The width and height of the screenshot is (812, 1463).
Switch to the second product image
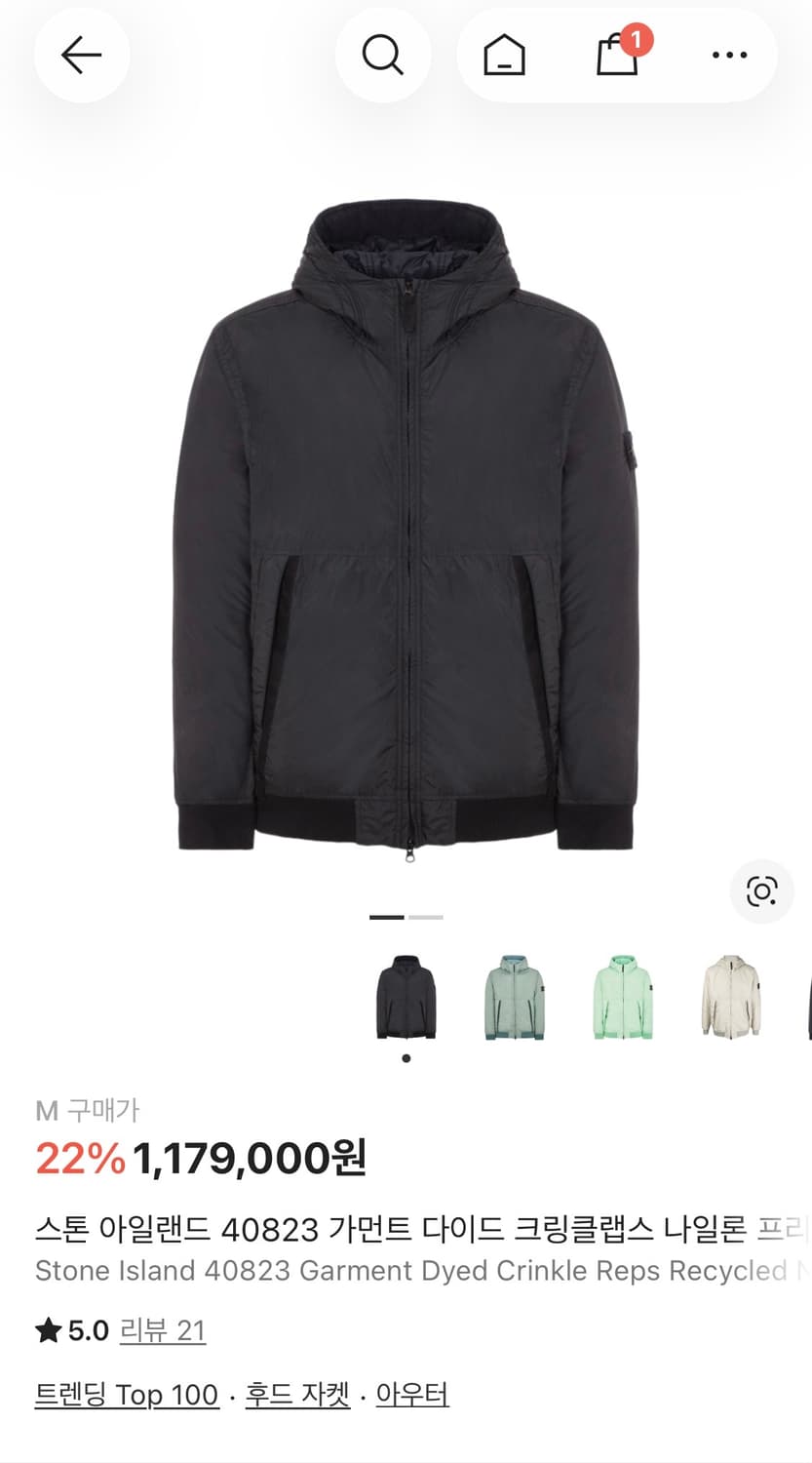click(426, 917)
